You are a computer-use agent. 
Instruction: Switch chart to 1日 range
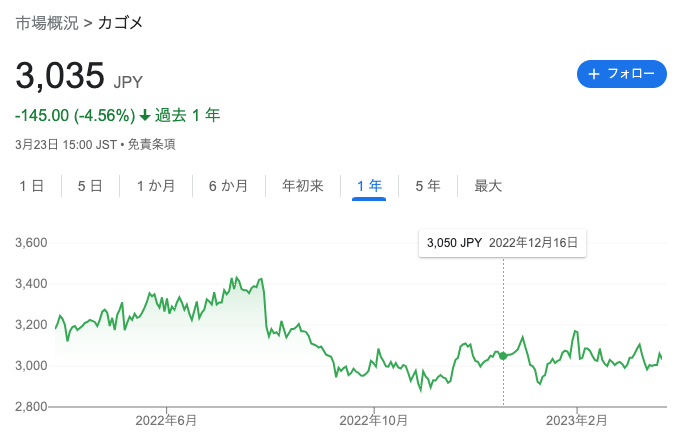click(31, 186)
